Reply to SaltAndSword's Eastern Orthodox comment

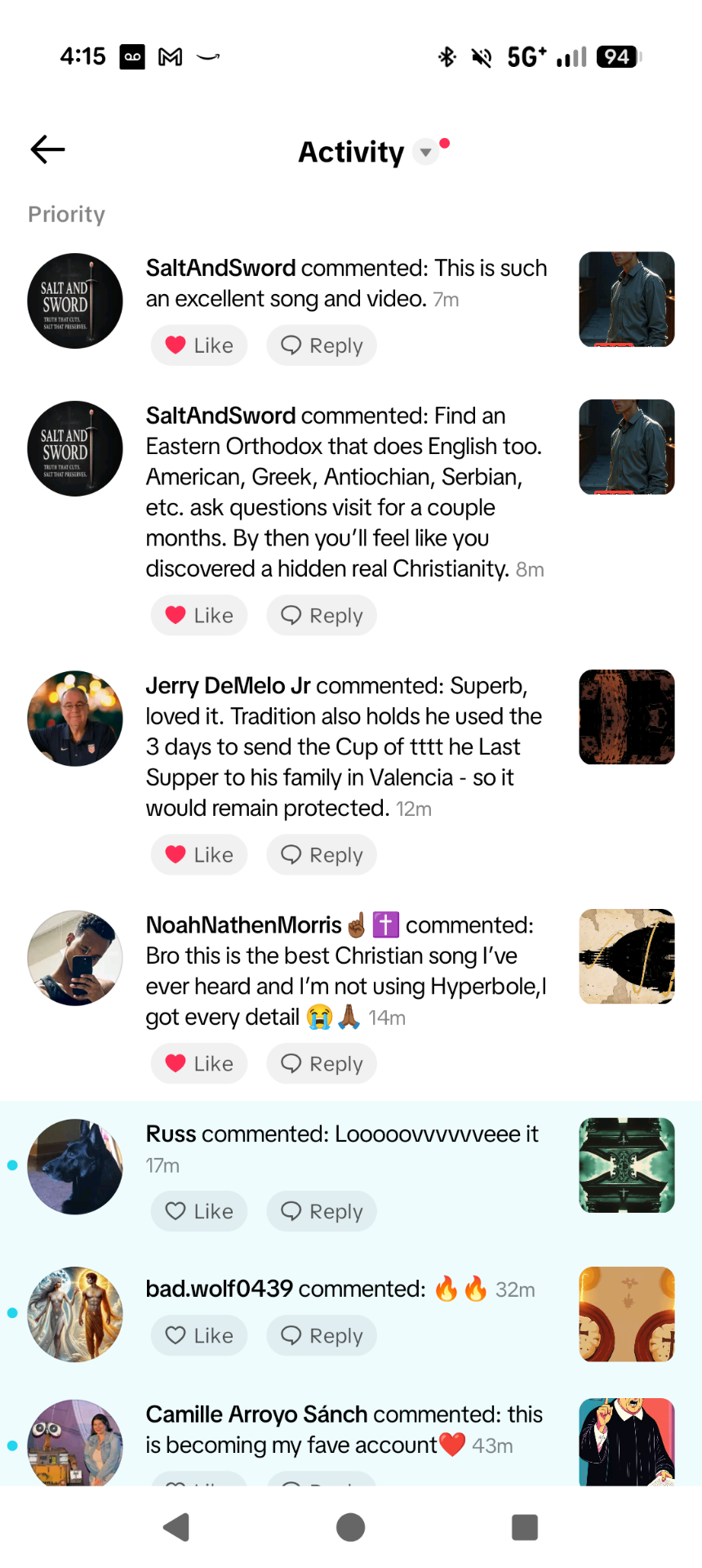pos(322,615)
